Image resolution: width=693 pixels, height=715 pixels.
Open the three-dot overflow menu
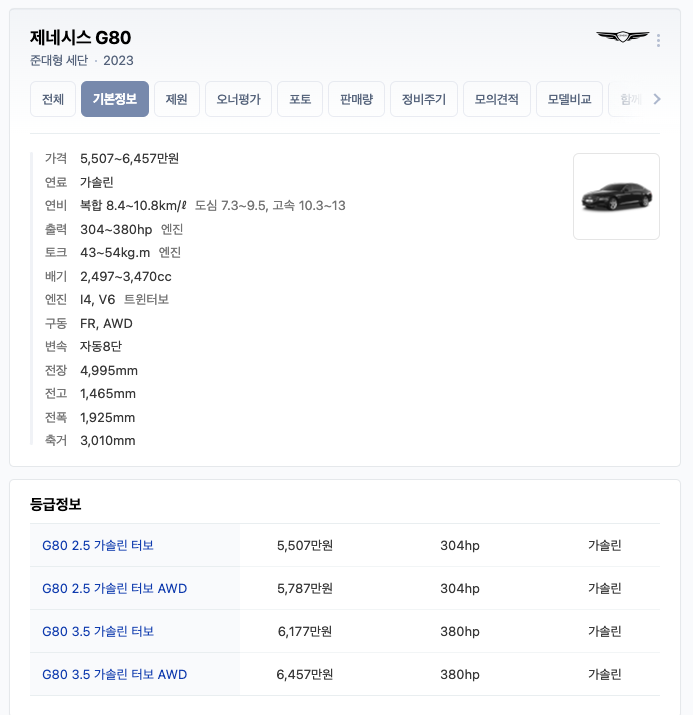click(658, 40)
